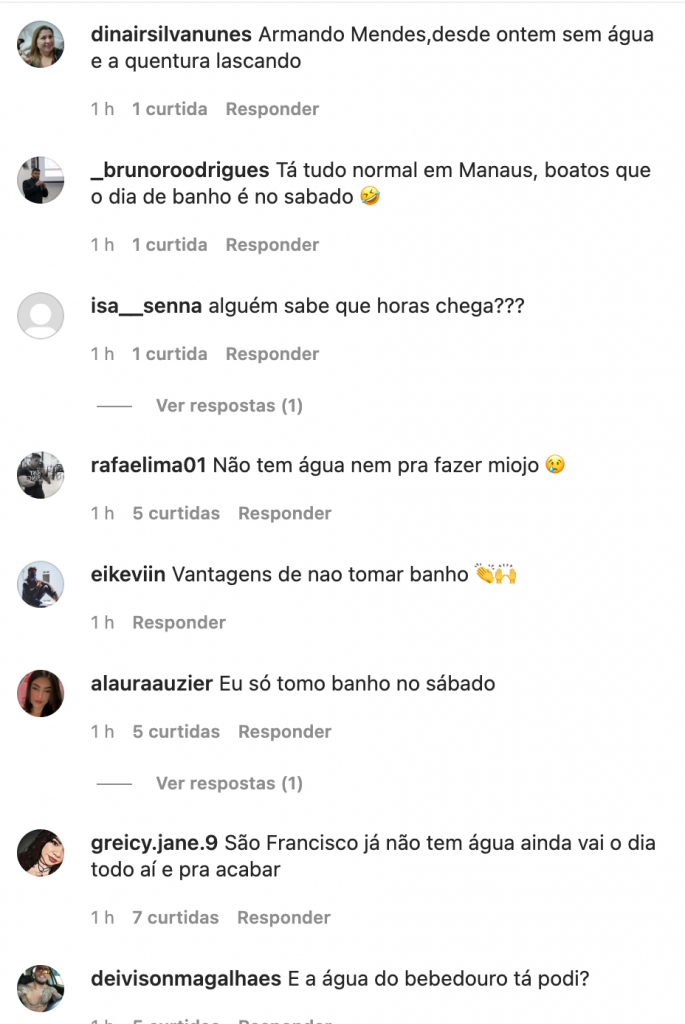Open _brunoroodrigues' profile from username
This screenshot has height=1024, width=685.
click(180, 171)
